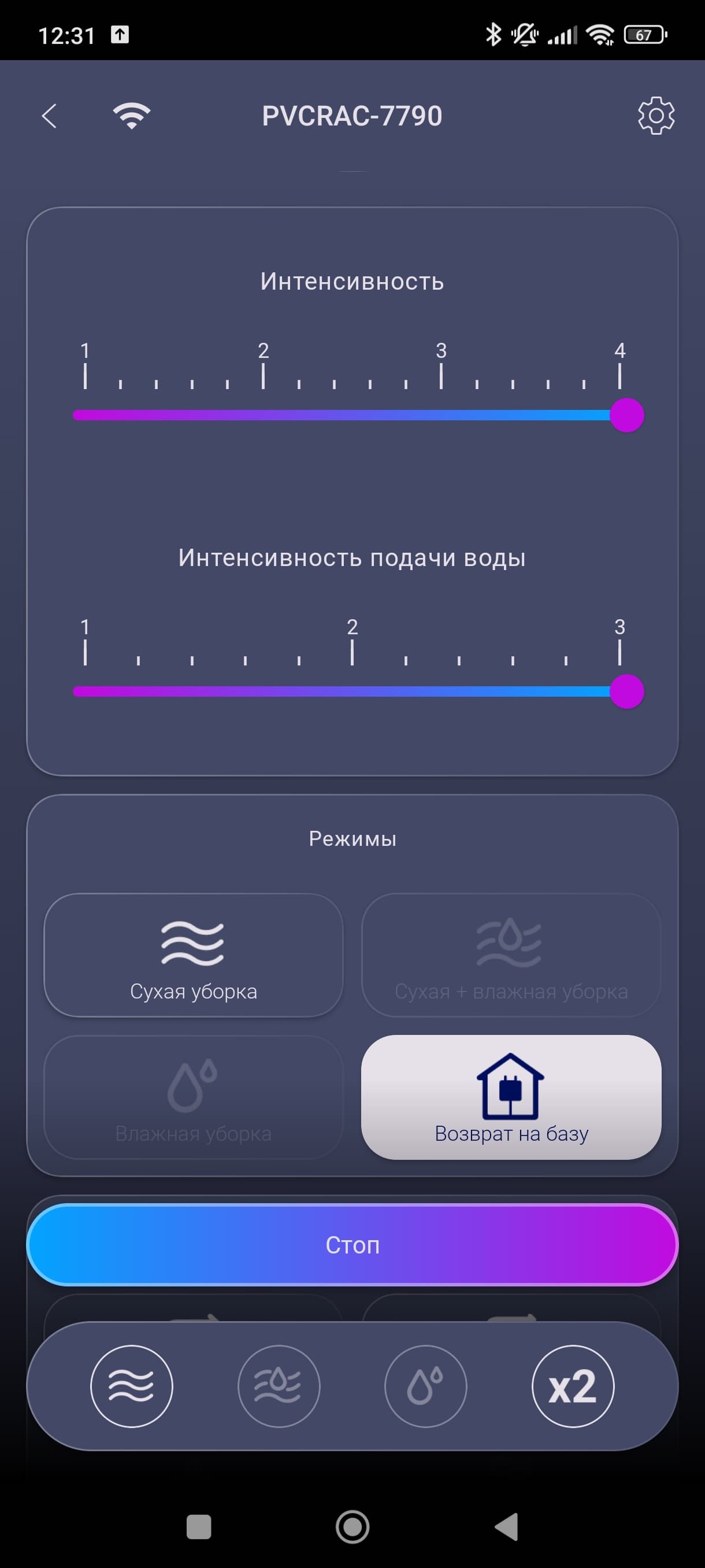The width and height of the screenshot is (705, 1568).
Task: Tap the water drops icon in bottom bar
Action: click(x=425, y=1386)
